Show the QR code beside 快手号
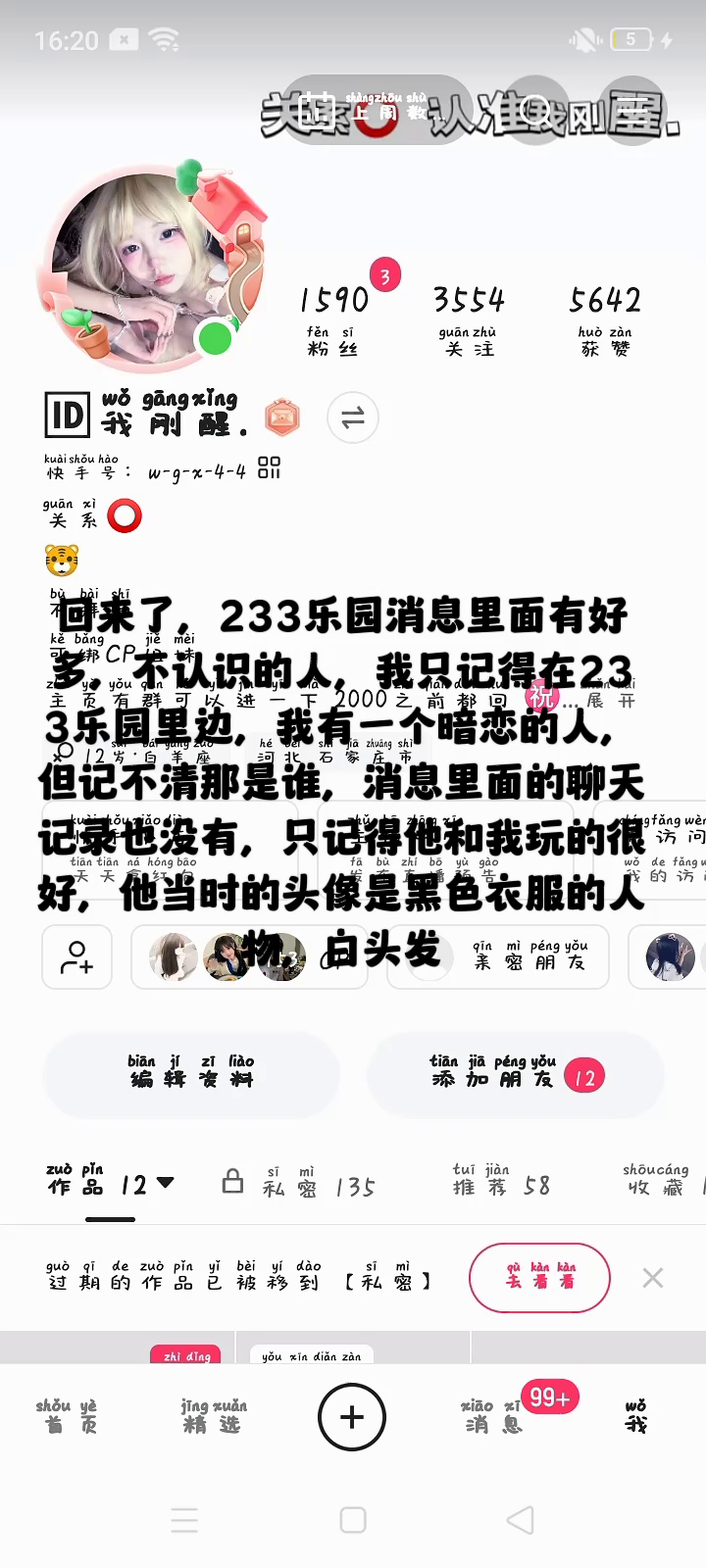This screenshot has height=1568, width=706. click(270, 468)
